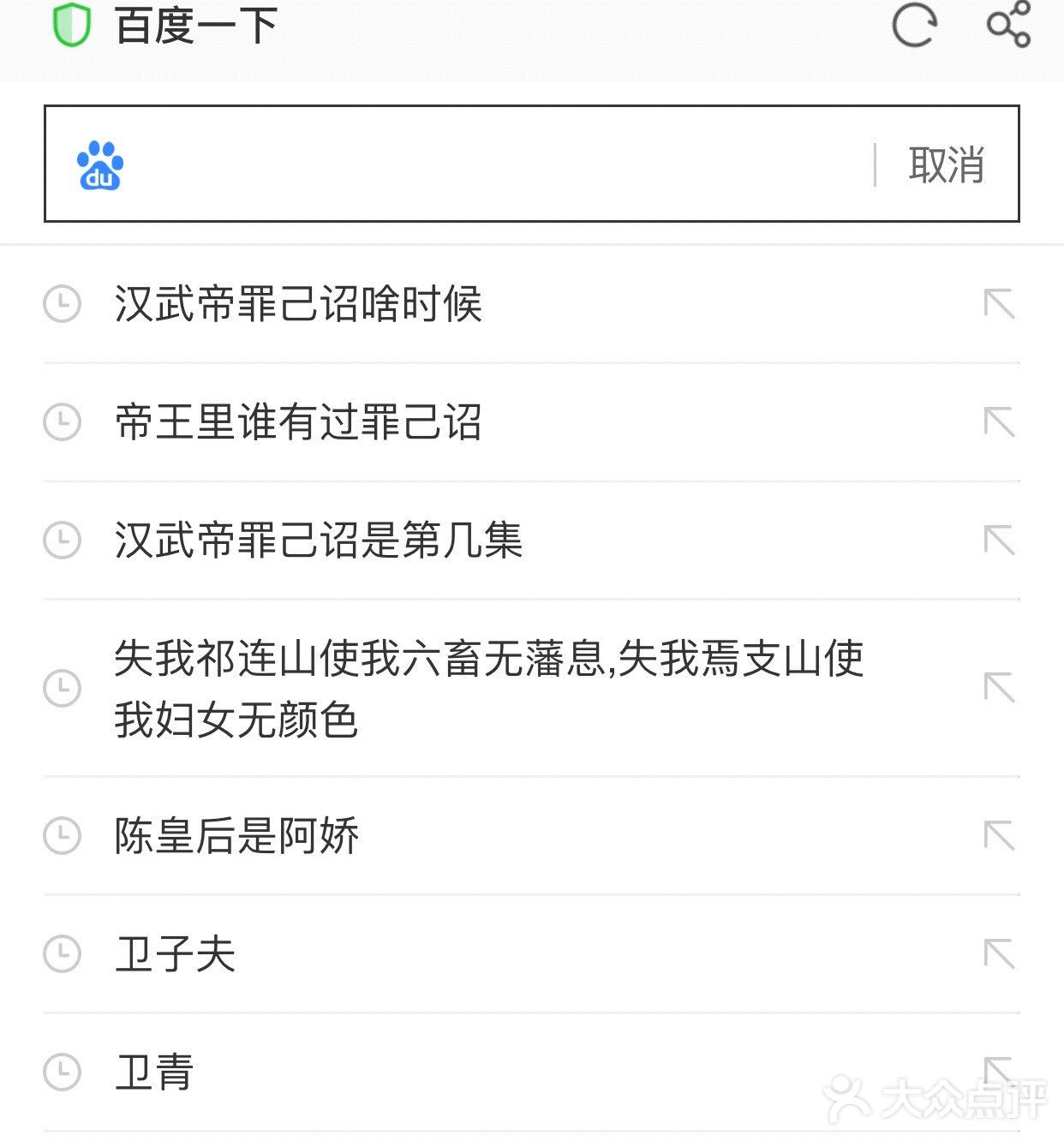Screen dimensions: 1064x1141
Task: Click the 百度一下 title text
Action: click(x=195, y=26)
